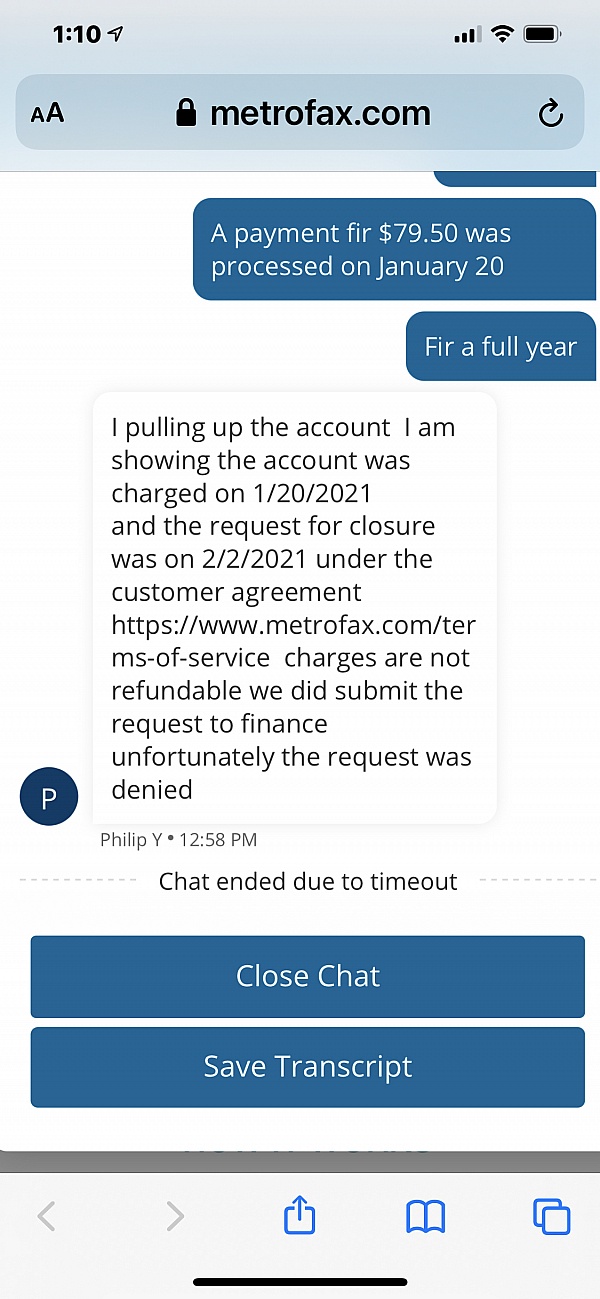
Task: Go back to previous page in Safari
Action: click(46, 1216)
